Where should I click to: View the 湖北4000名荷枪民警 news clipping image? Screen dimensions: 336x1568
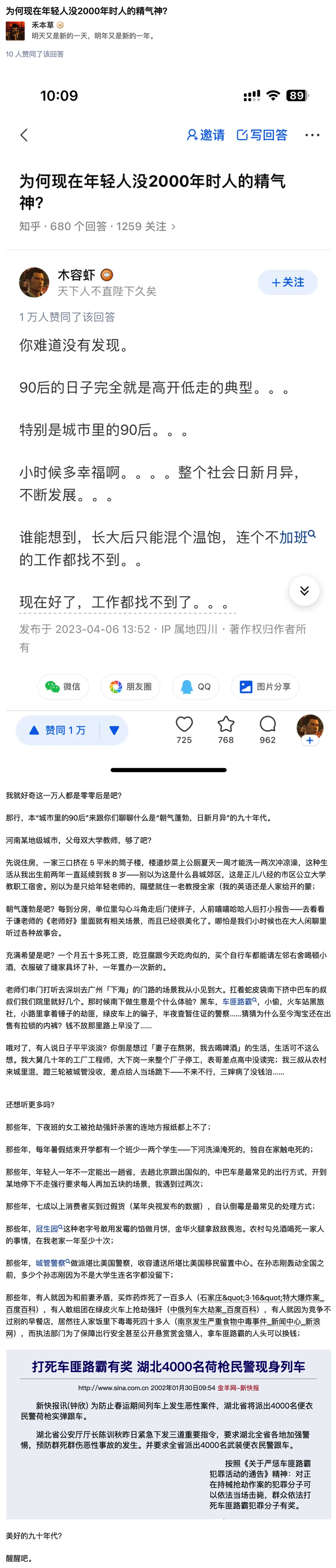(168, 1435)
